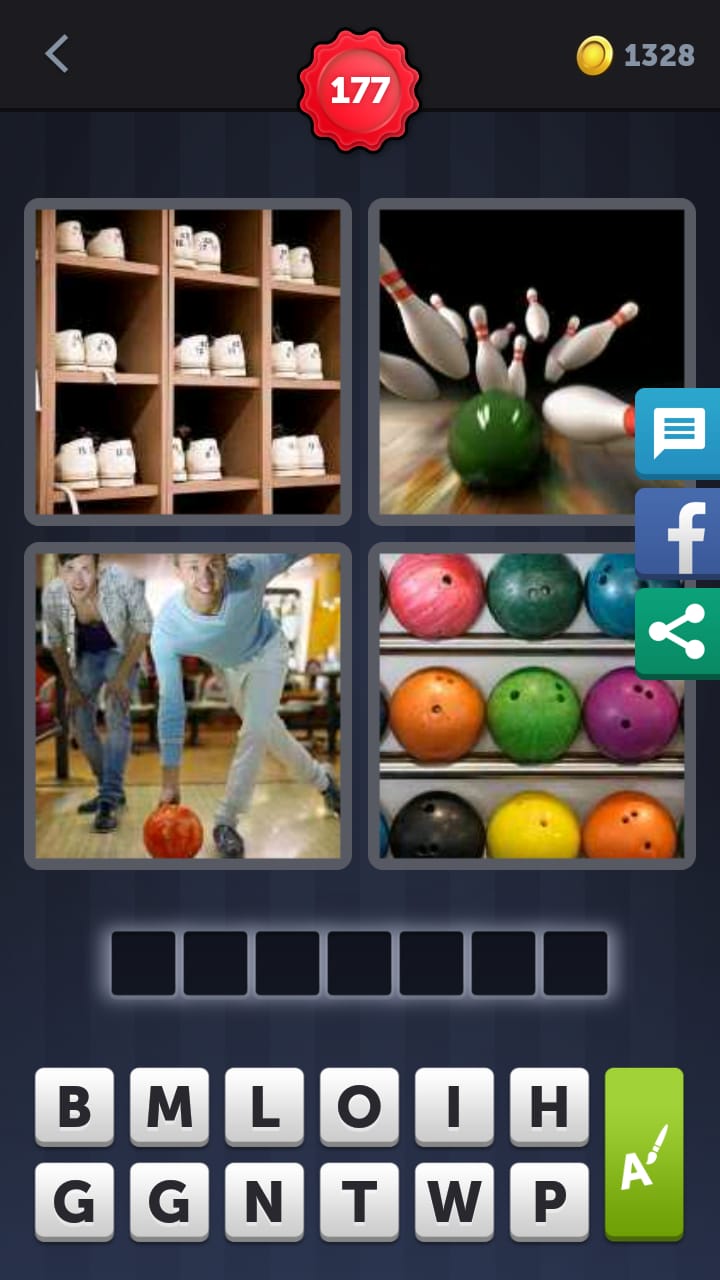
Task: Tap the letter I tile
Action: click(x=454, y=1106)
